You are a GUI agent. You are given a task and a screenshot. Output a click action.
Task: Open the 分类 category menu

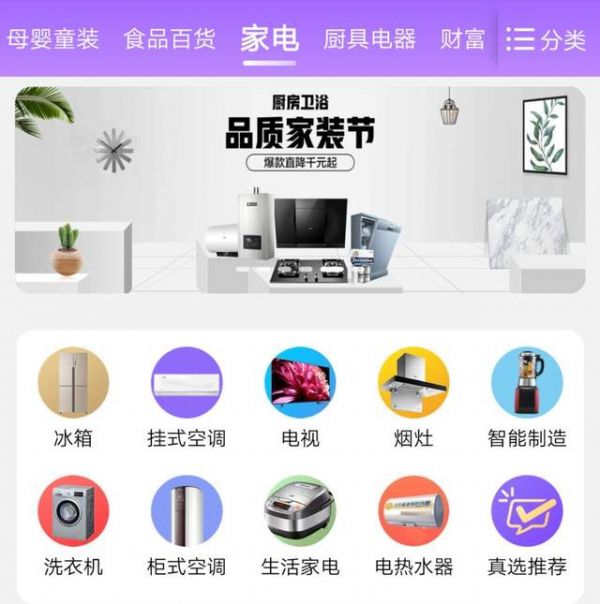[546, 40]
